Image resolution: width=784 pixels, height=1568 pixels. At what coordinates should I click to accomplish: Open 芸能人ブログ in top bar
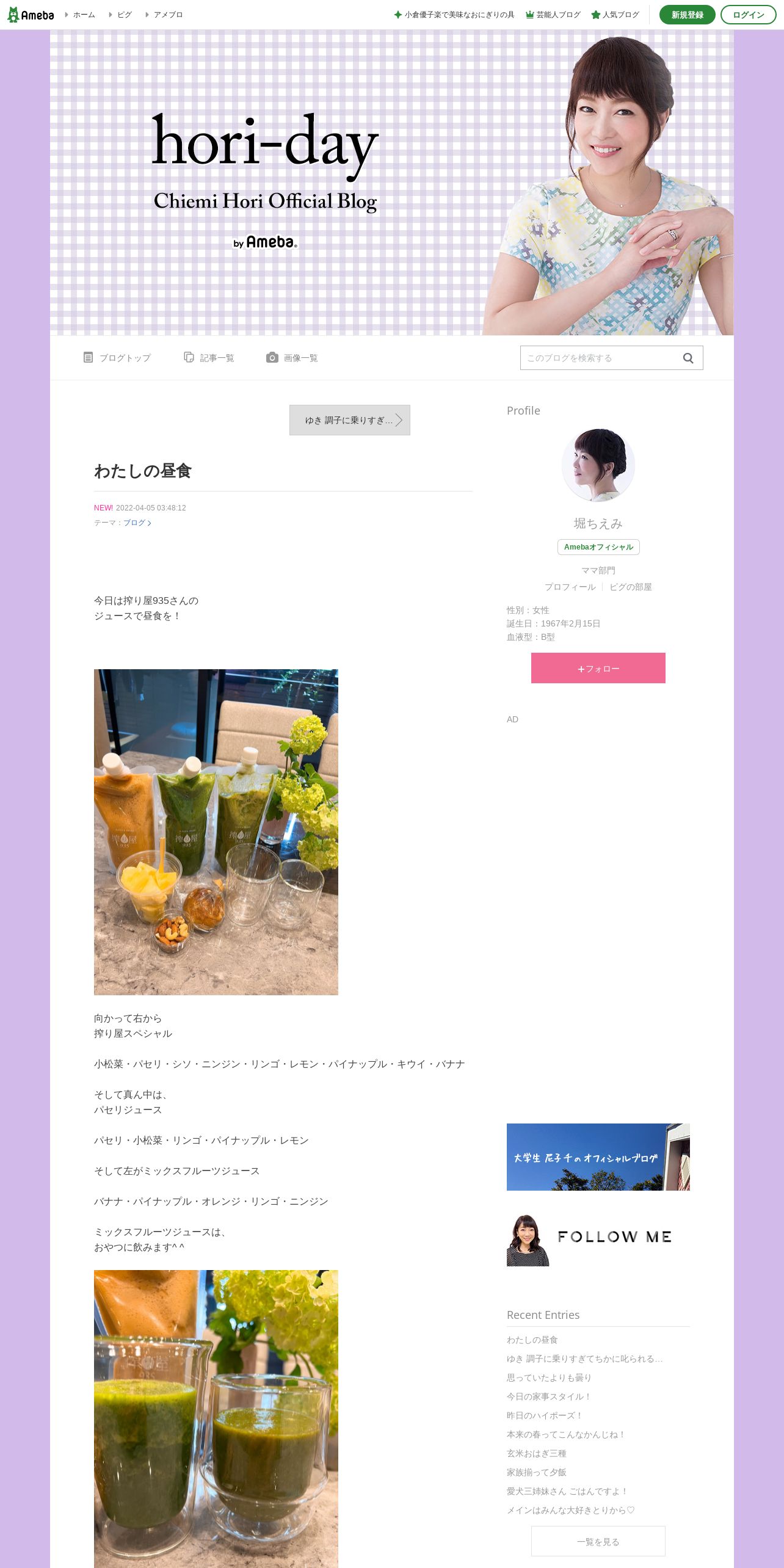coord(553,15)
